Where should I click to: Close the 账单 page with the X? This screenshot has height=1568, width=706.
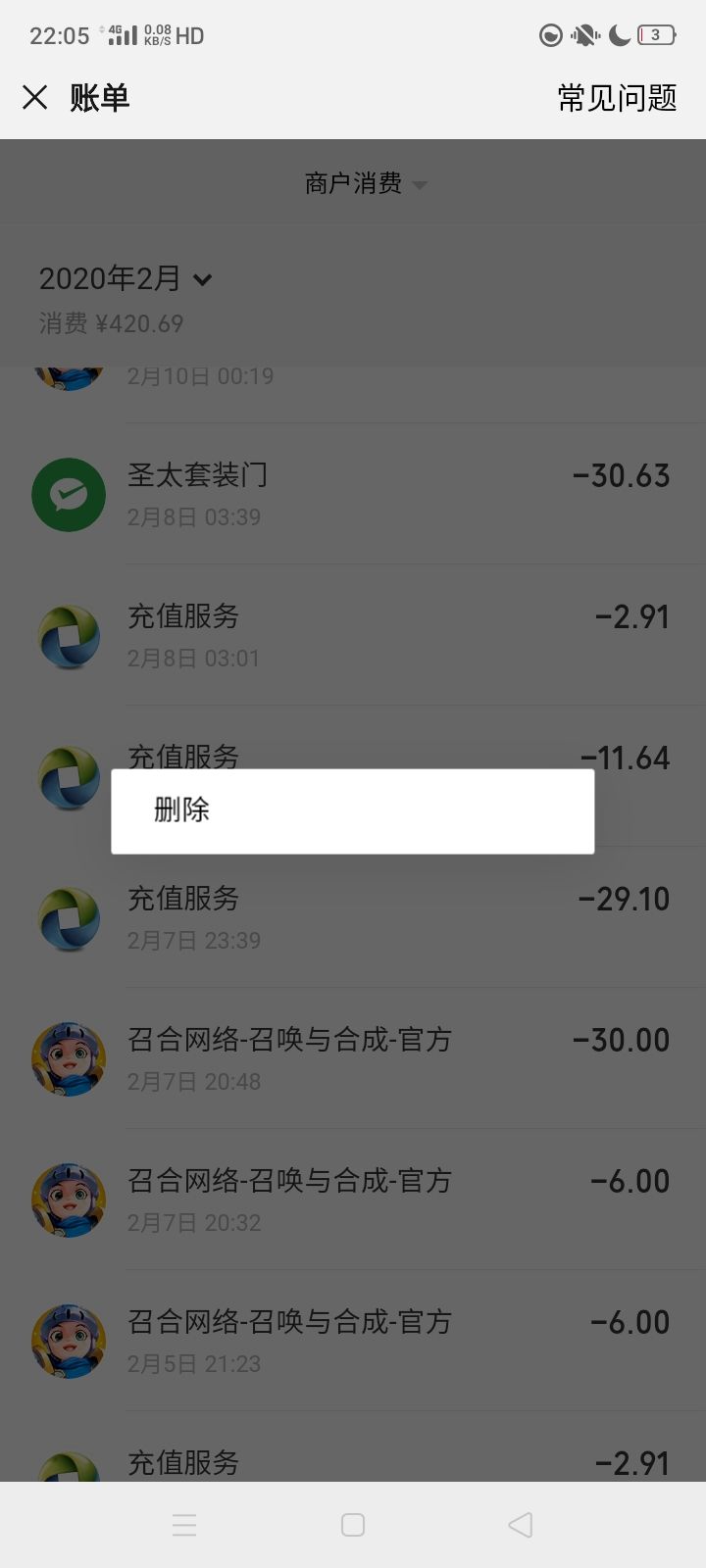(x=35, y=98)
